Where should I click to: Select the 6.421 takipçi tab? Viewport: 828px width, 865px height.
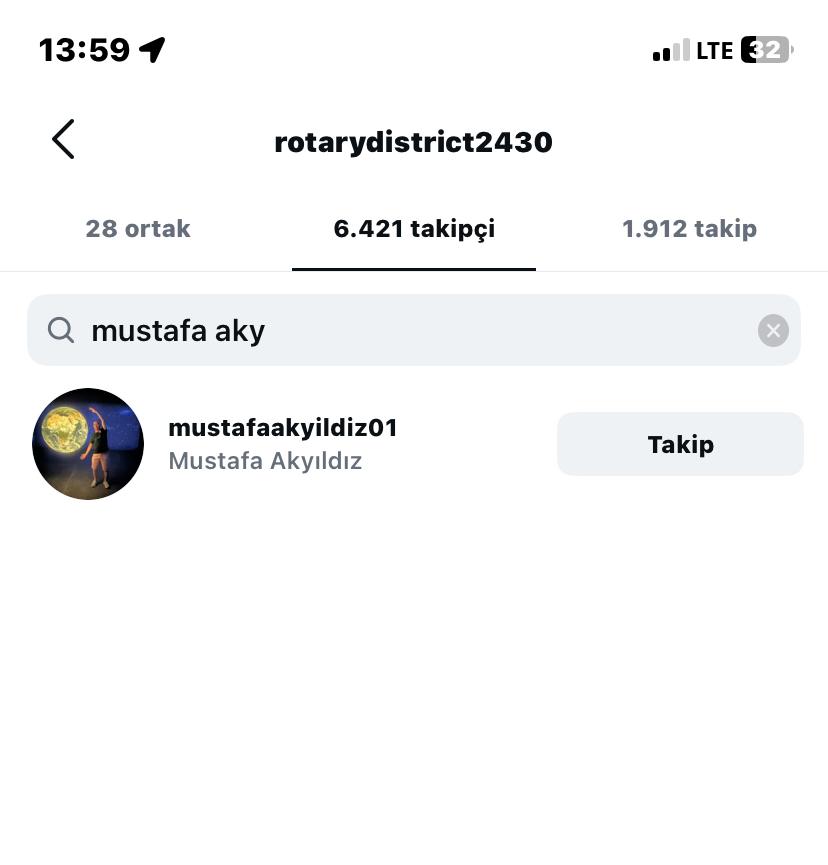click(414, 229)
